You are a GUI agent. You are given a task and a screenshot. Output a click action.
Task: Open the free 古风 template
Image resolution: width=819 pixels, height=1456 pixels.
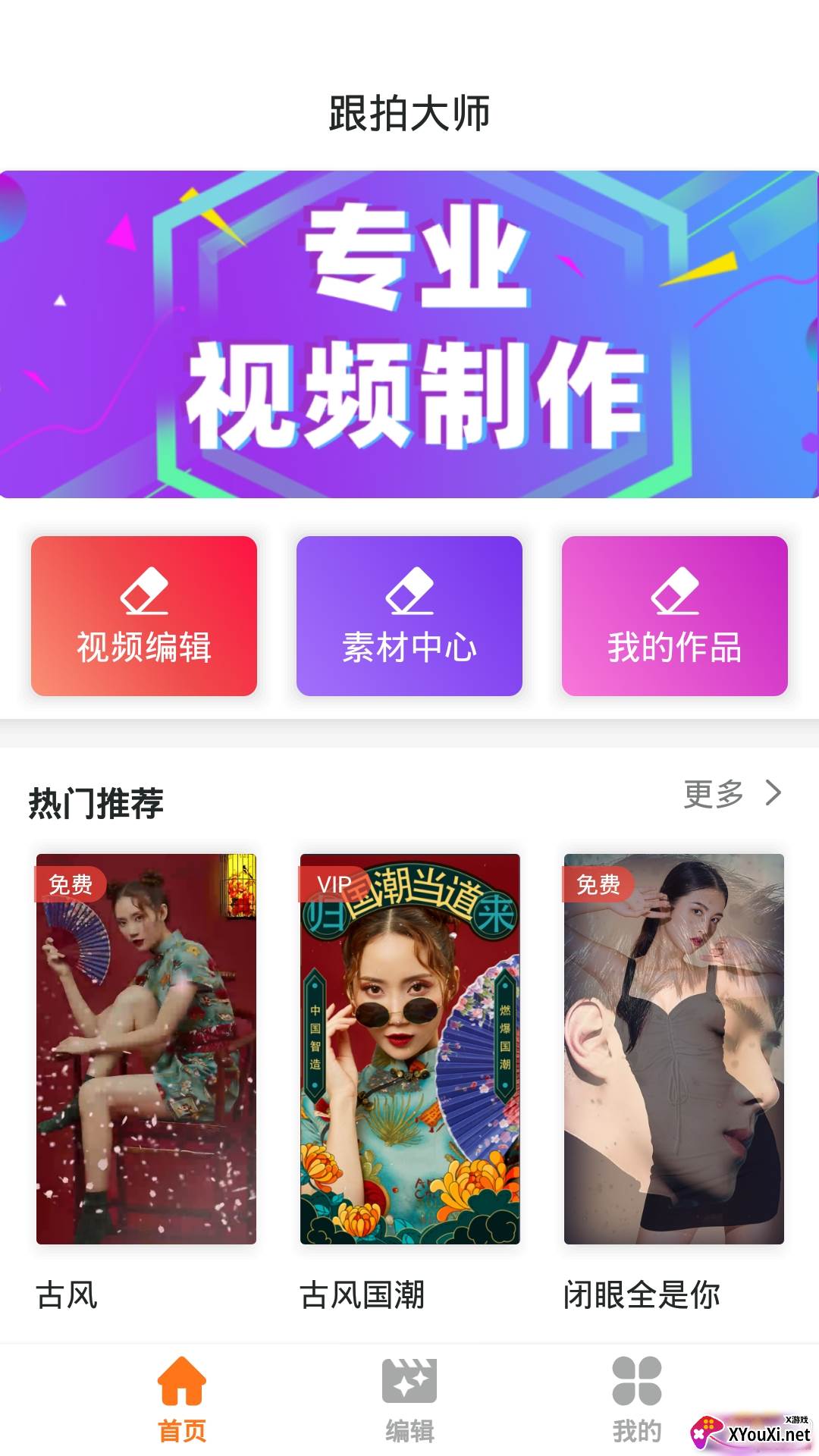146,1049
